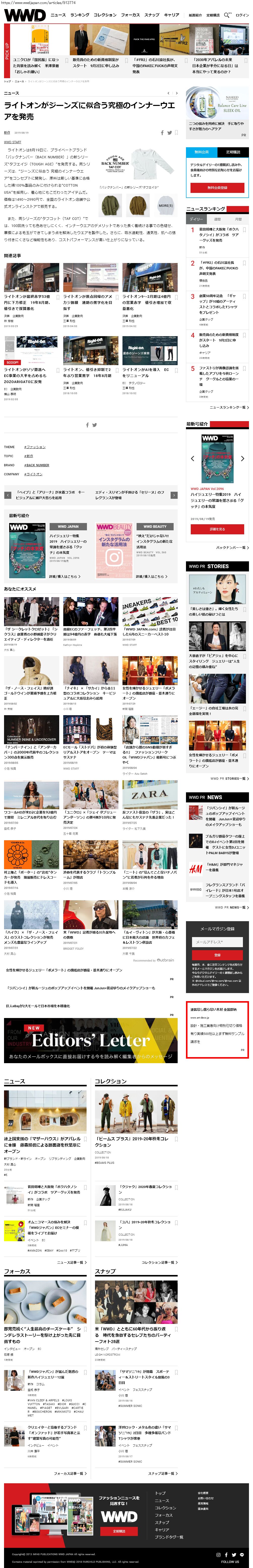This screenshot has width=253, height=1568.
Task: Share this article on Twitter
Action: (x=170, y=133)
